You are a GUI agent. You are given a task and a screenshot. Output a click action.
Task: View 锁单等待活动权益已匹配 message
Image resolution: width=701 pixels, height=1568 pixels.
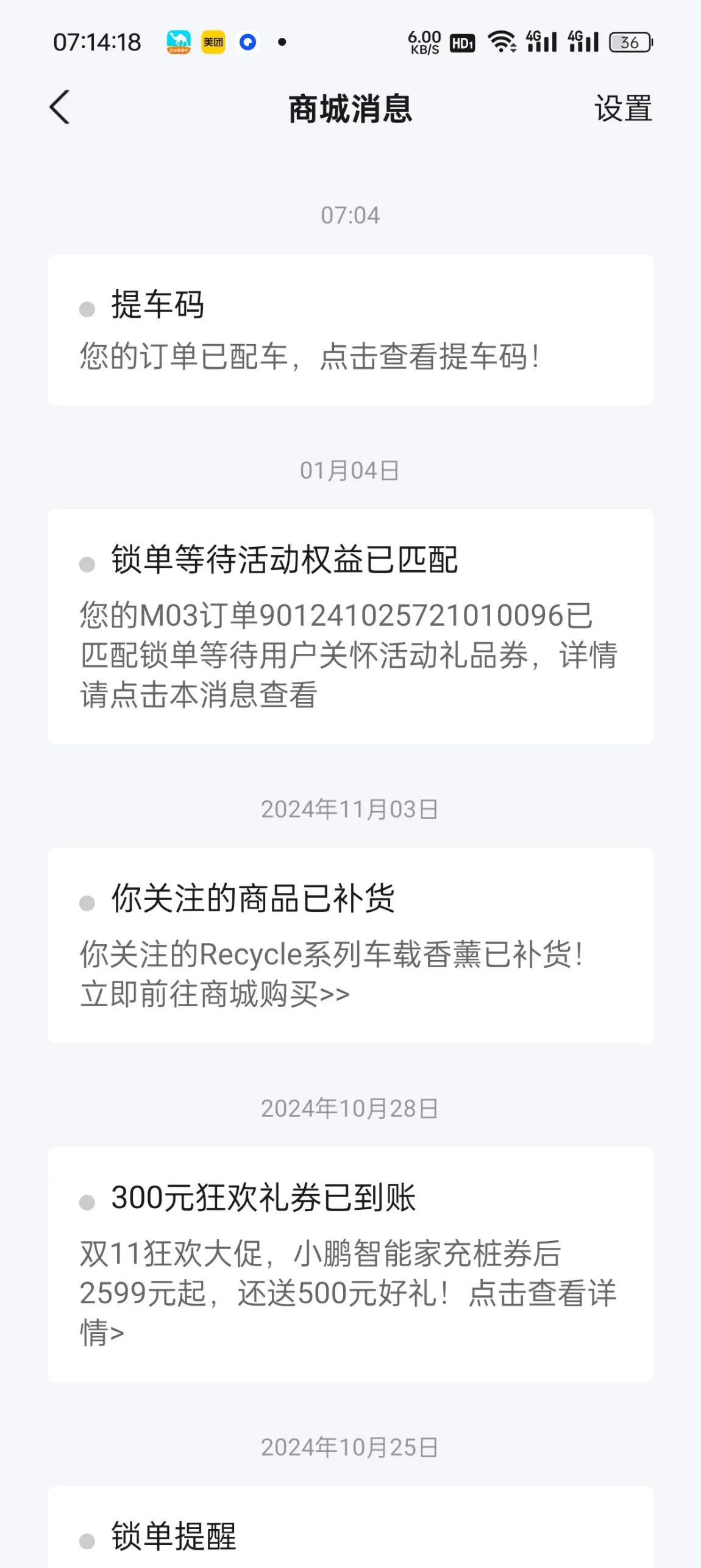point(350,626)
